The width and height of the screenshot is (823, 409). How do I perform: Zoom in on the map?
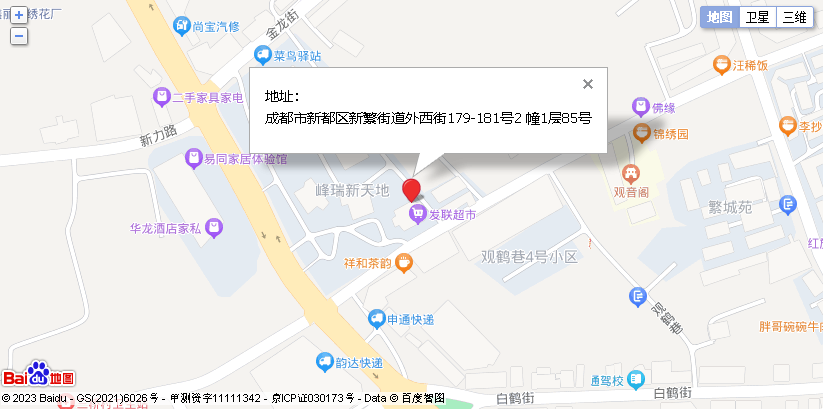point(18,16)
